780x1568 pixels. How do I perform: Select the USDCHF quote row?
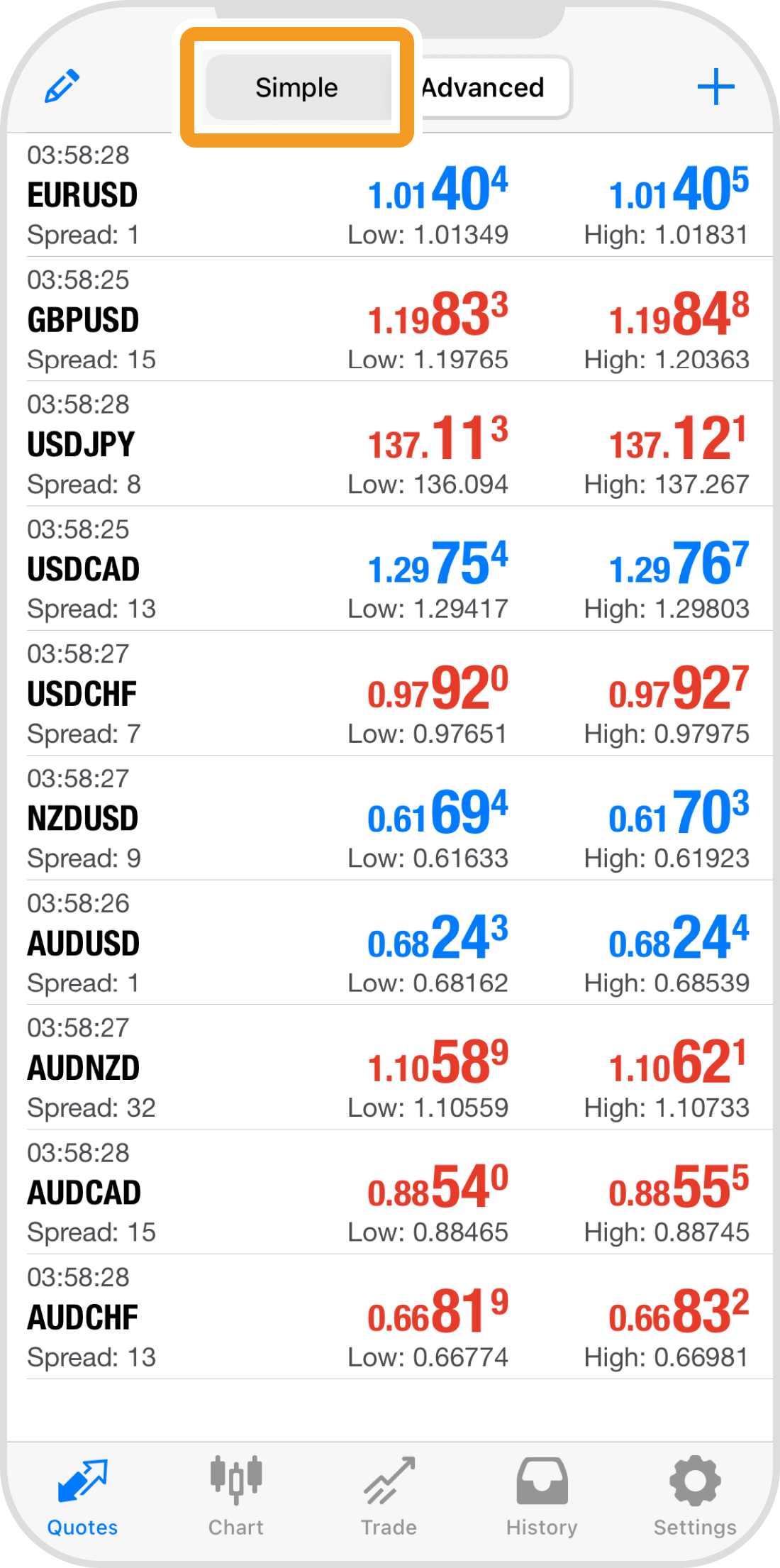point(389,694)
